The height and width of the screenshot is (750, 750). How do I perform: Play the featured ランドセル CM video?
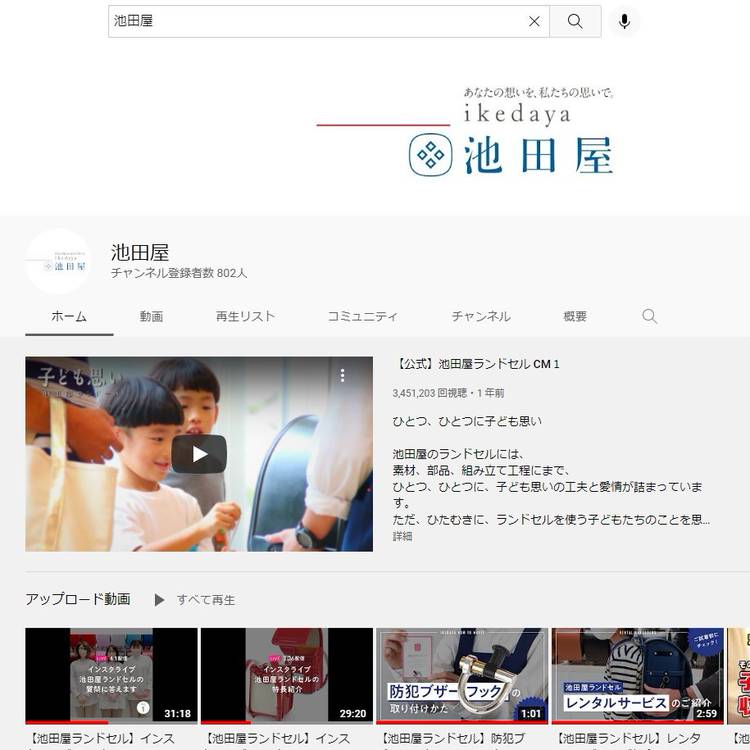point(199,454)
